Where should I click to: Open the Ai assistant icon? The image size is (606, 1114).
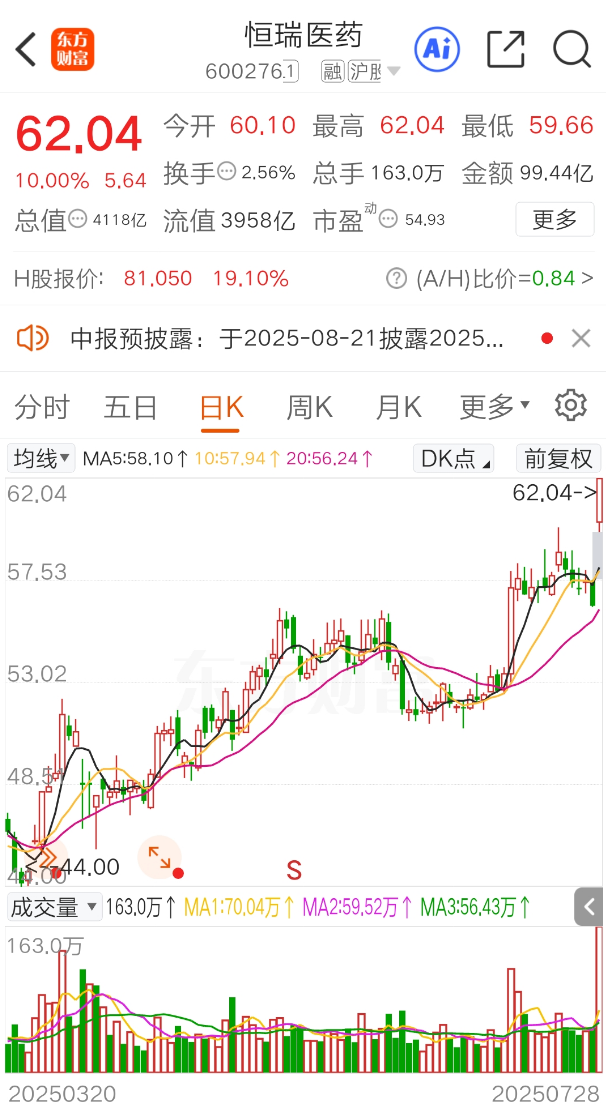437,49
